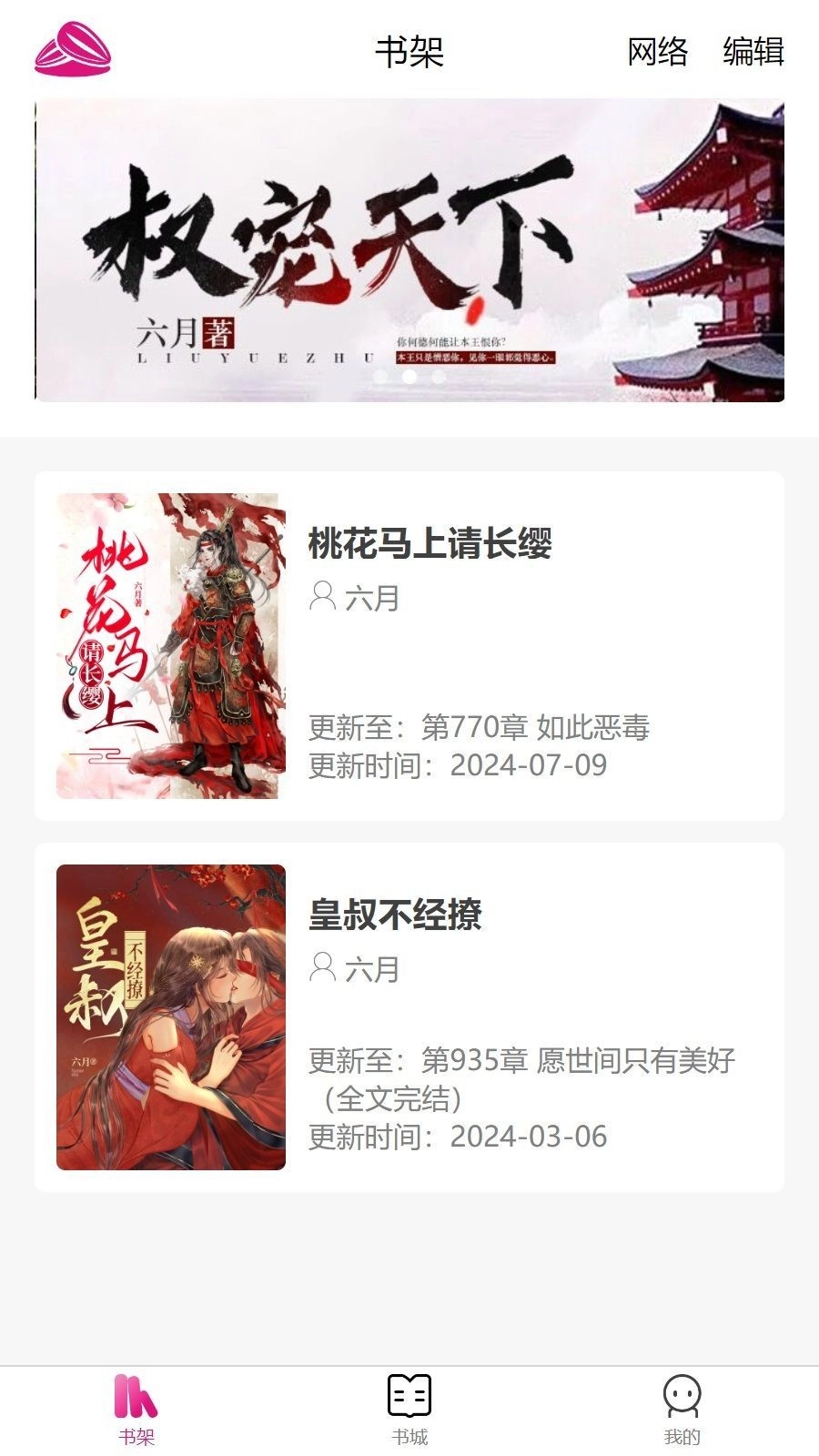This screenshot has height=1456, width=819.
Task: Open the book 桃花马上请长缨
Action: tap(430, 544)
